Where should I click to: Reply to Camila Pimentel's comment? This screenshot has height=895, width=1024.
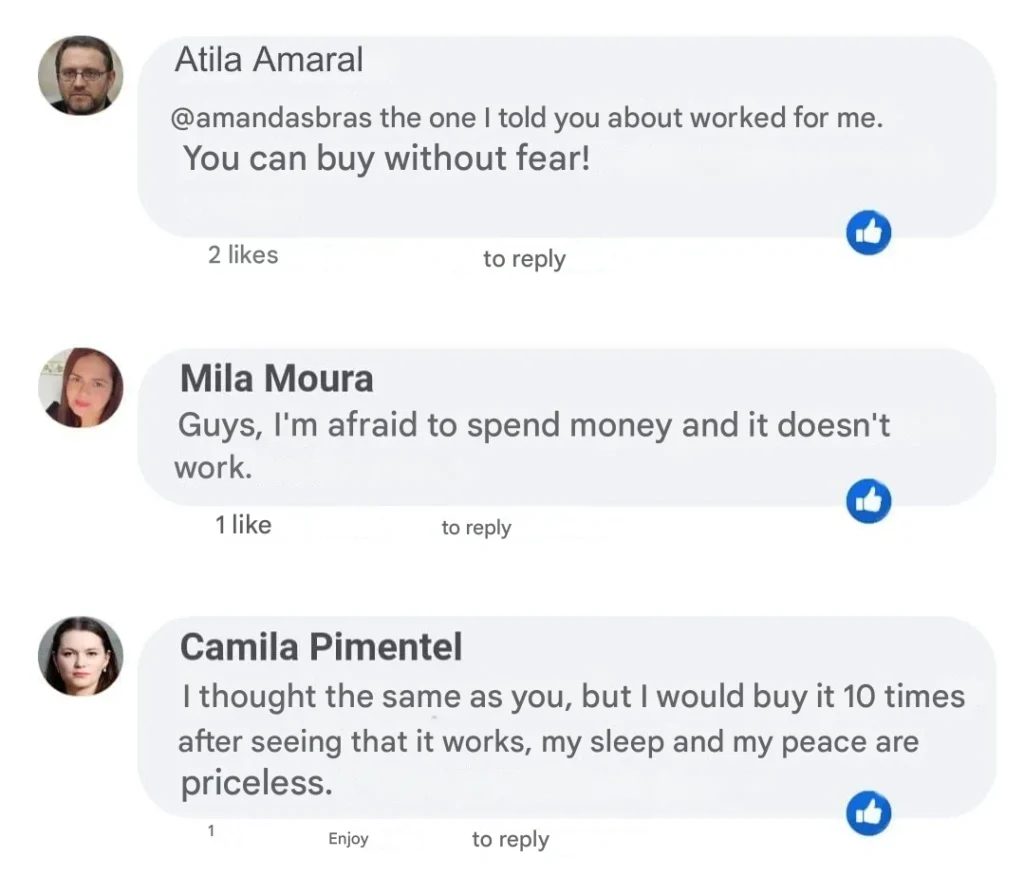pos(510,839)
